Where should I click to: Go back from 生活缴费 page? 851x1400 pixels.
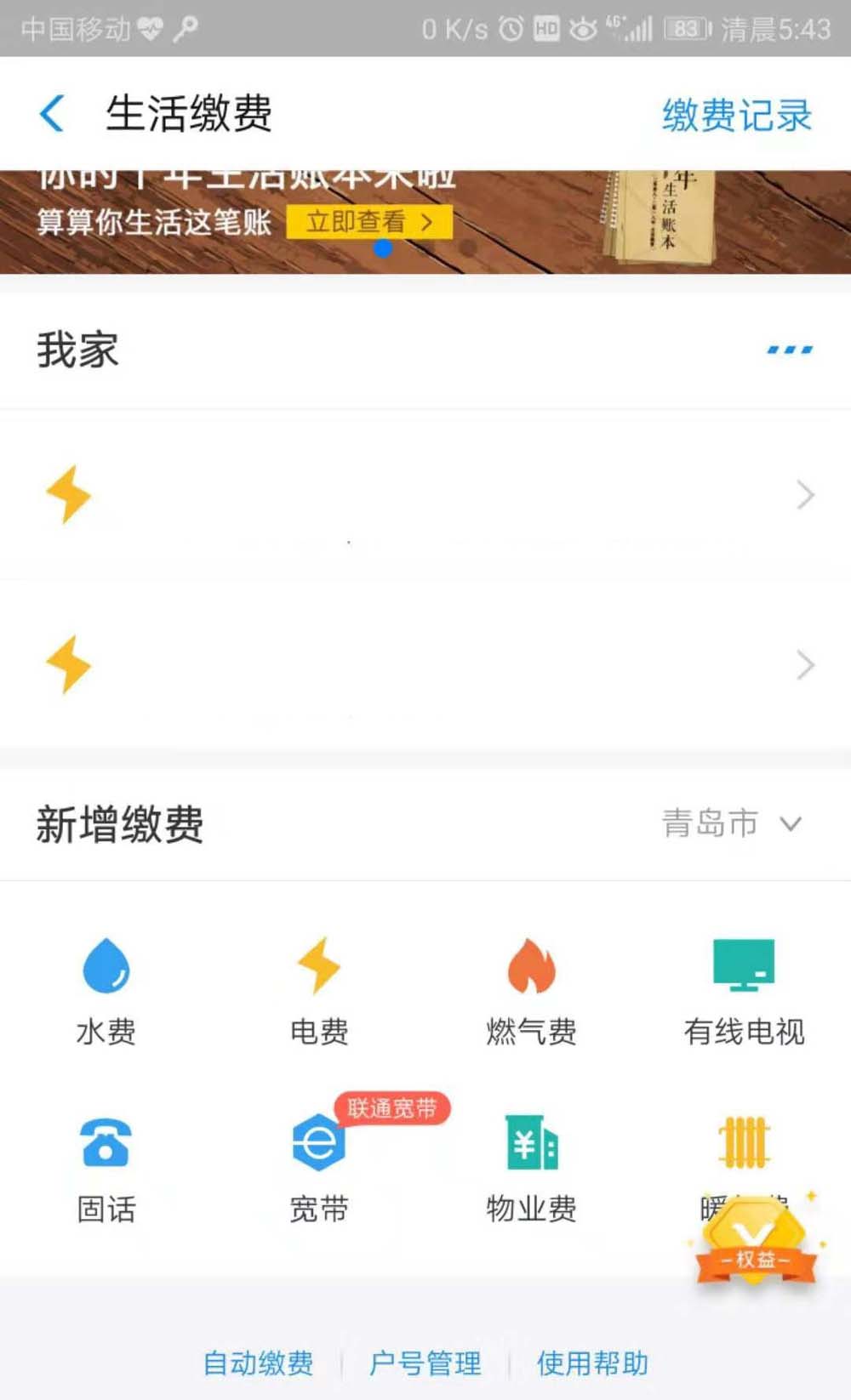pos(52,114)
